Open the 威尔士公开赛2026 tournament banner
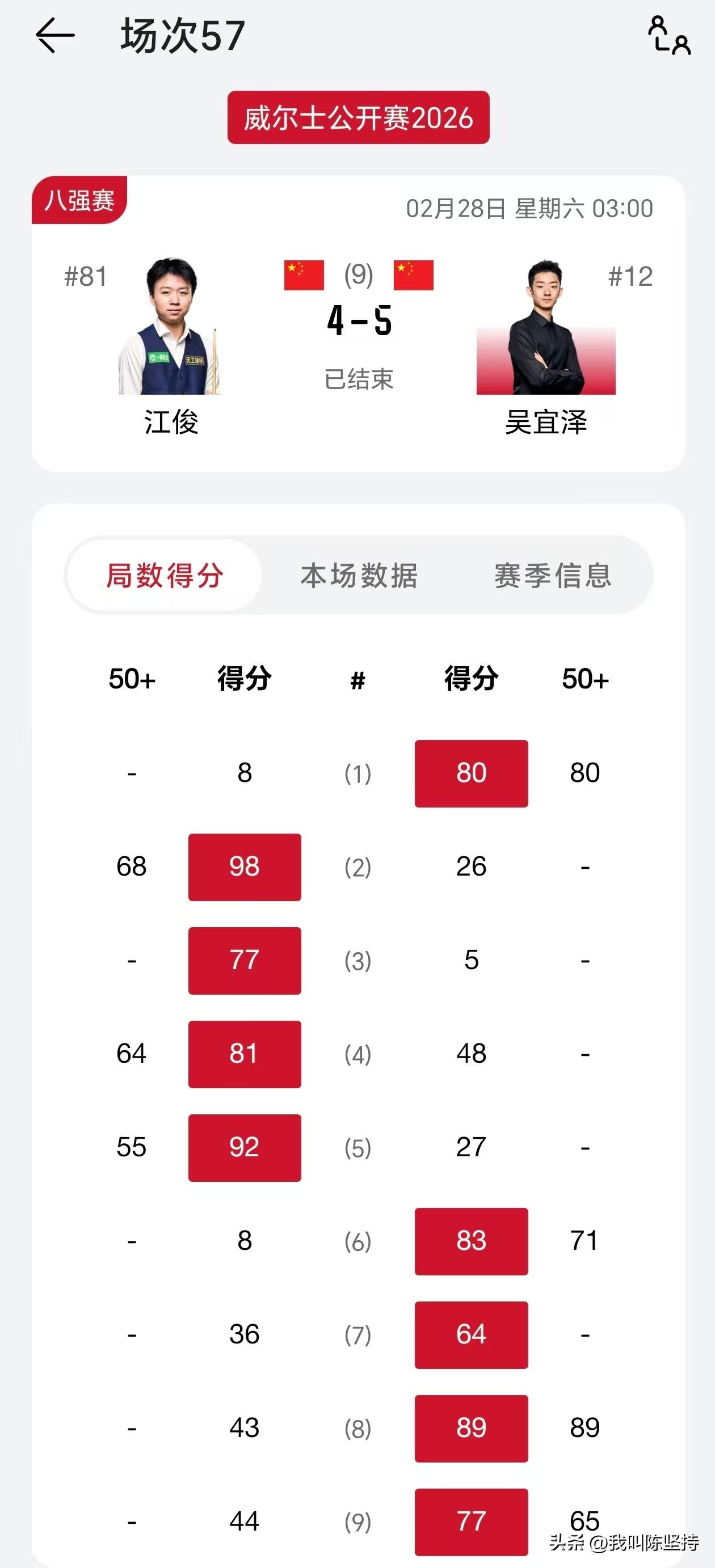Screen dimensions: 715x1568 click(357, 118)
